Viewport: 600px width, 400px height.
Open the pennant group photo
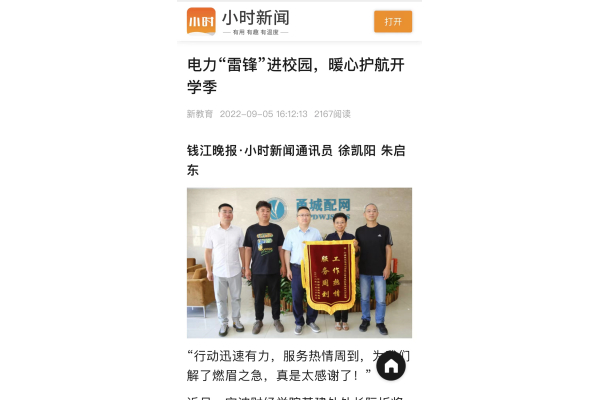[299, 262]
